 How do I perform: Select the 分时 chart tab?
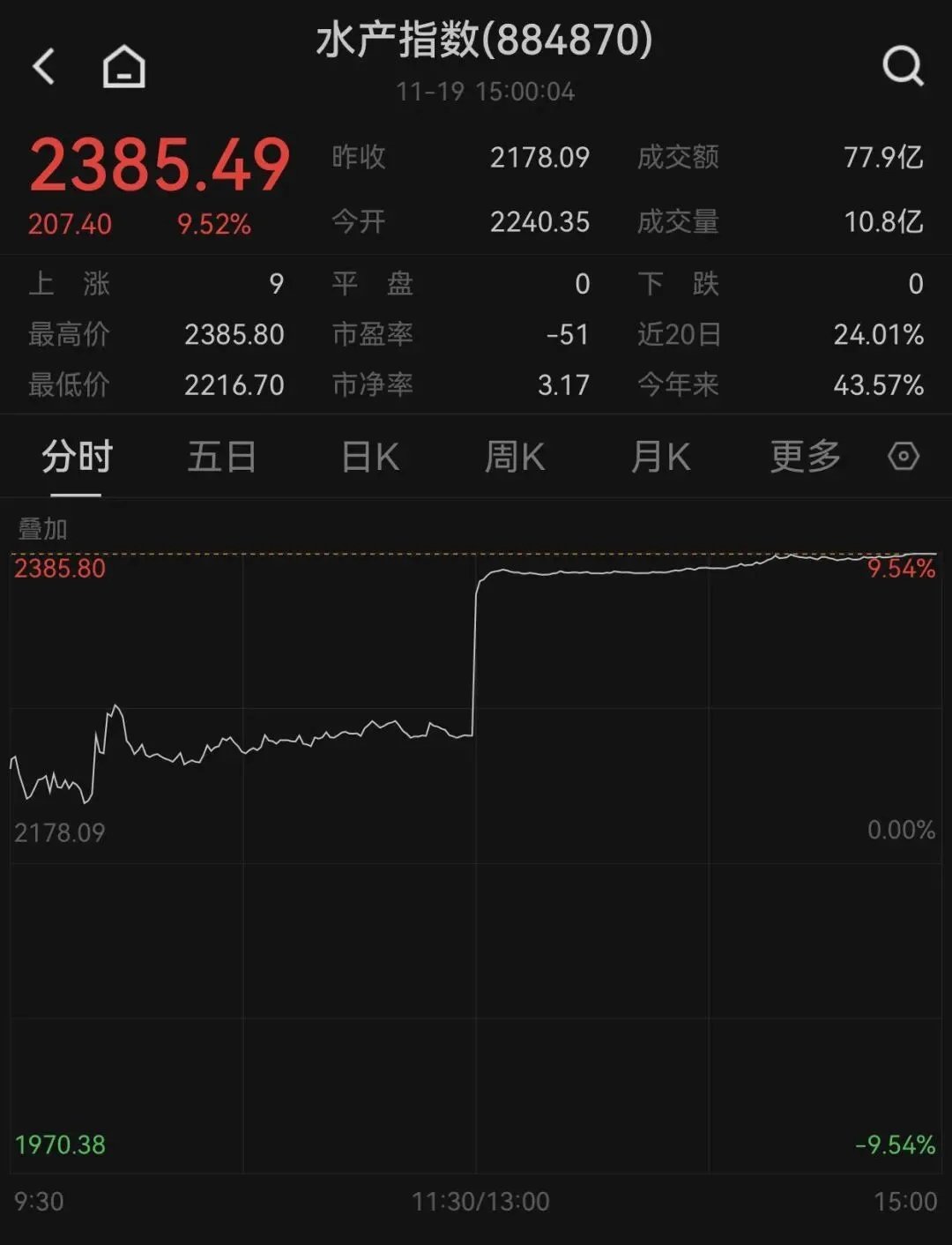tap(77, 457)
